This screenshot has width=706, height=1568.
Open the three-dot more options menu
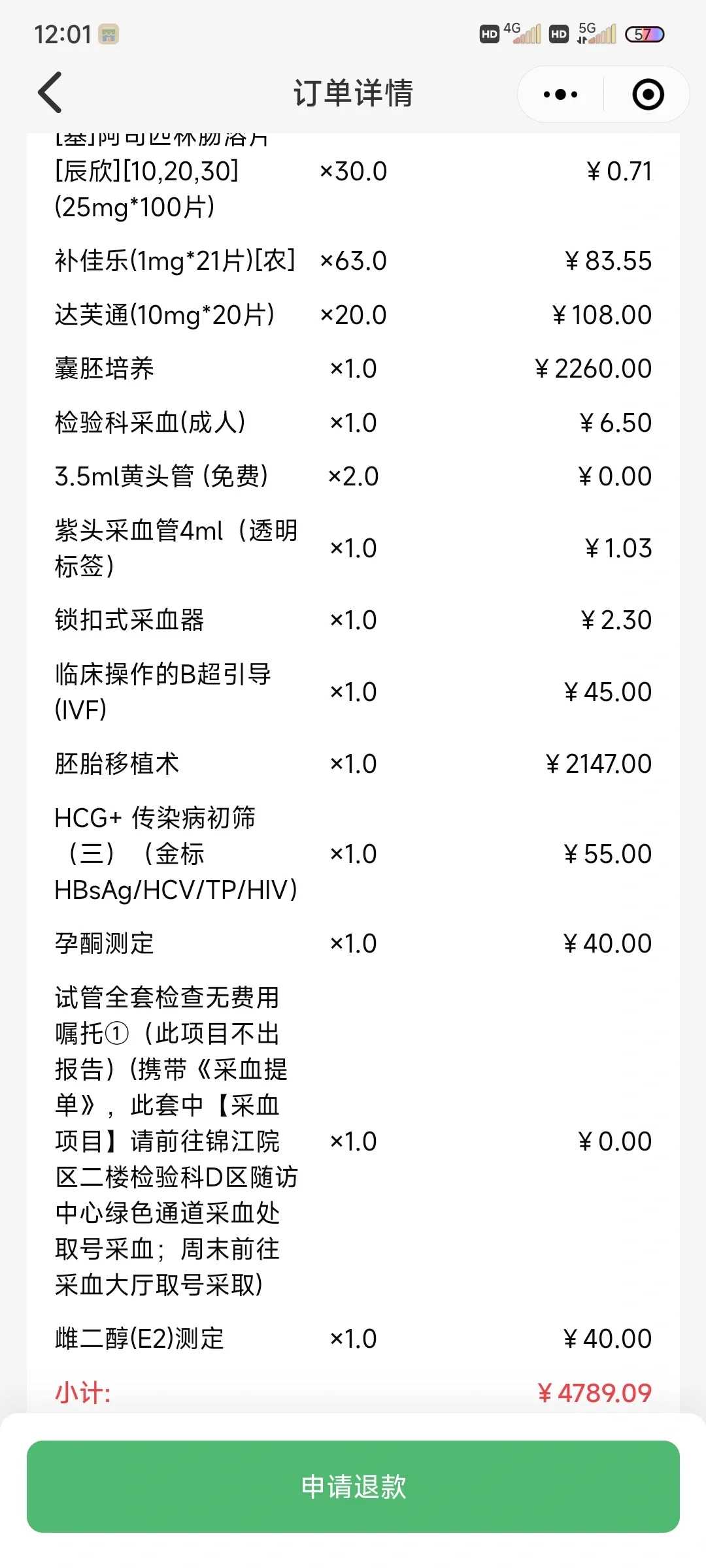[559, 93]
